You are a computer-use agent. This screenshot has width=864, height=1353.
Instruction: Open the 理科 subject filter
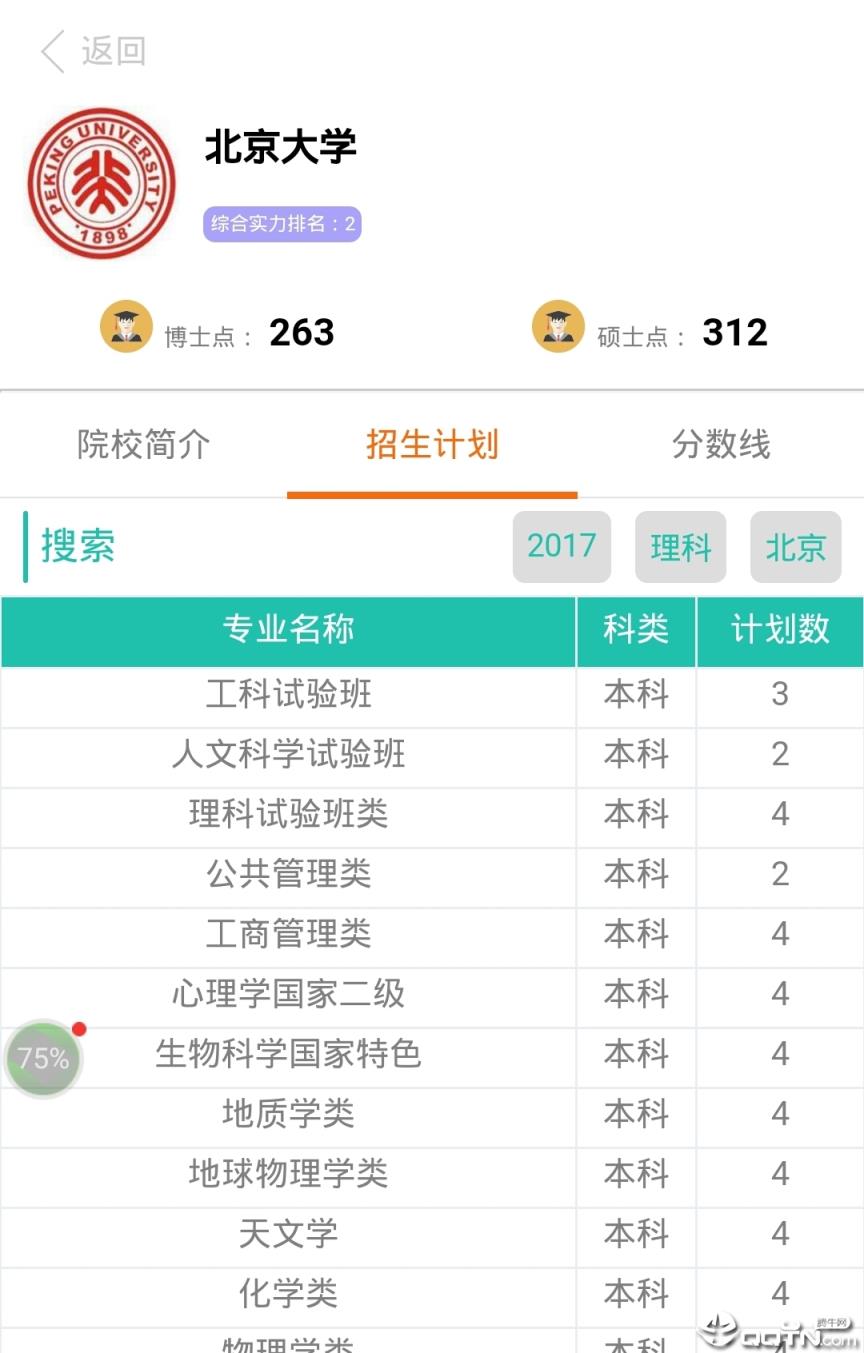click(680, 547)
